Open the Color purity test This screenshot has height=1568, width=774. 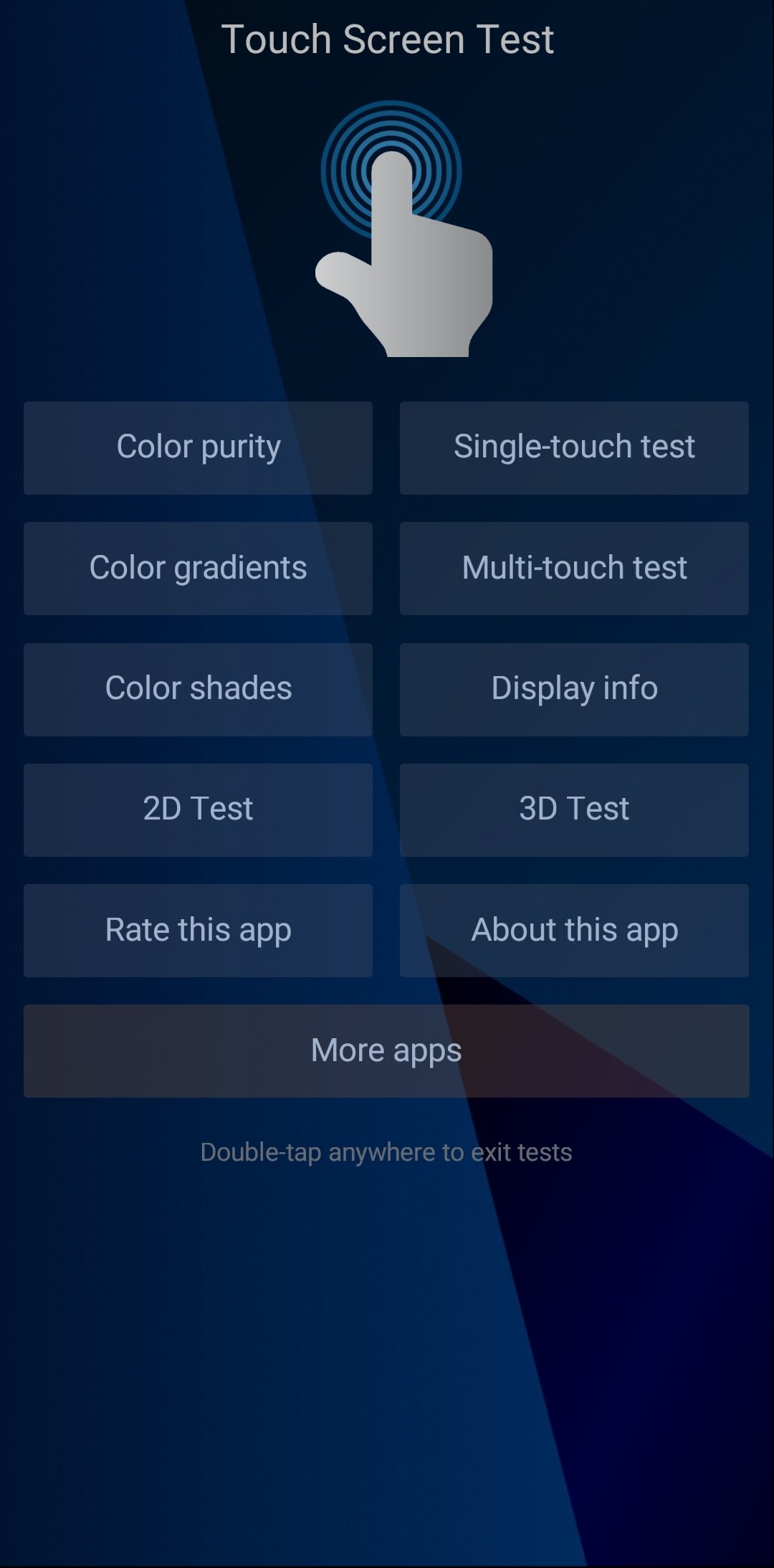pos(198,448)
